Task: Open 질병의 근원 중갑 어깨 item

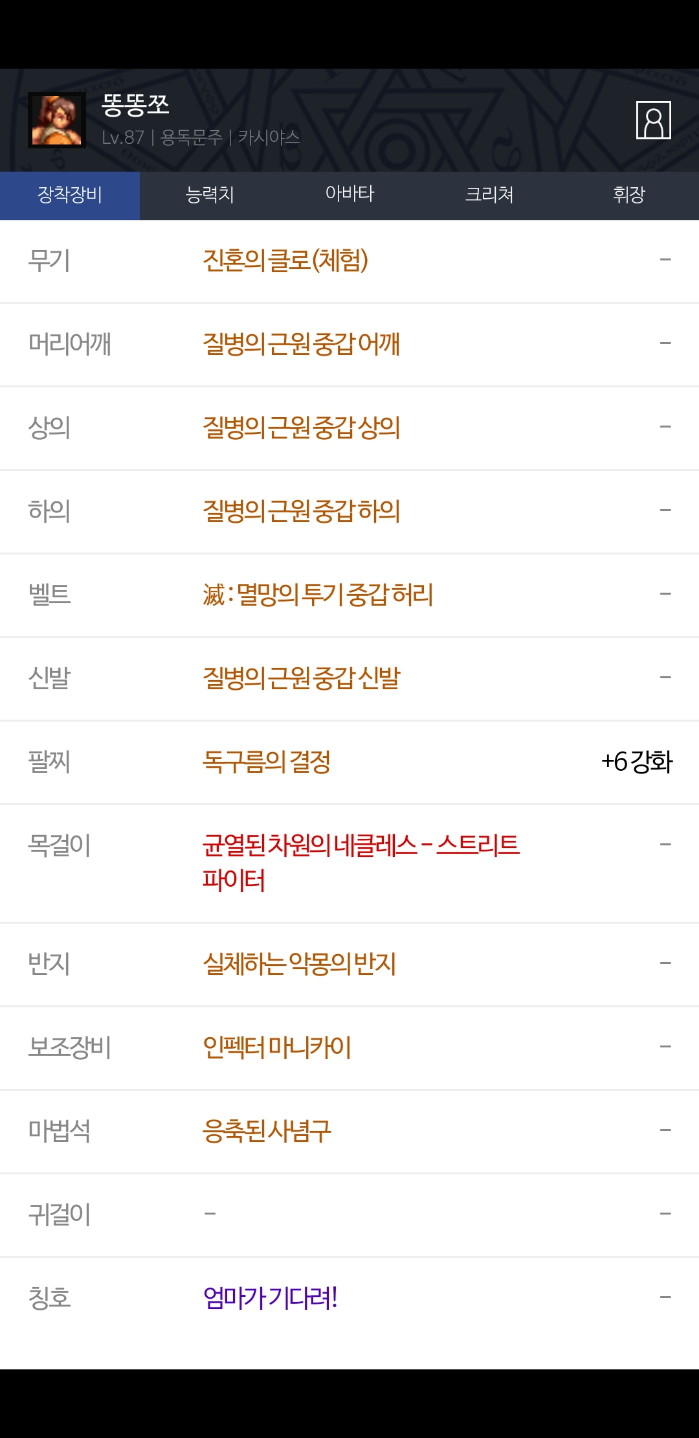Action: 301,344
